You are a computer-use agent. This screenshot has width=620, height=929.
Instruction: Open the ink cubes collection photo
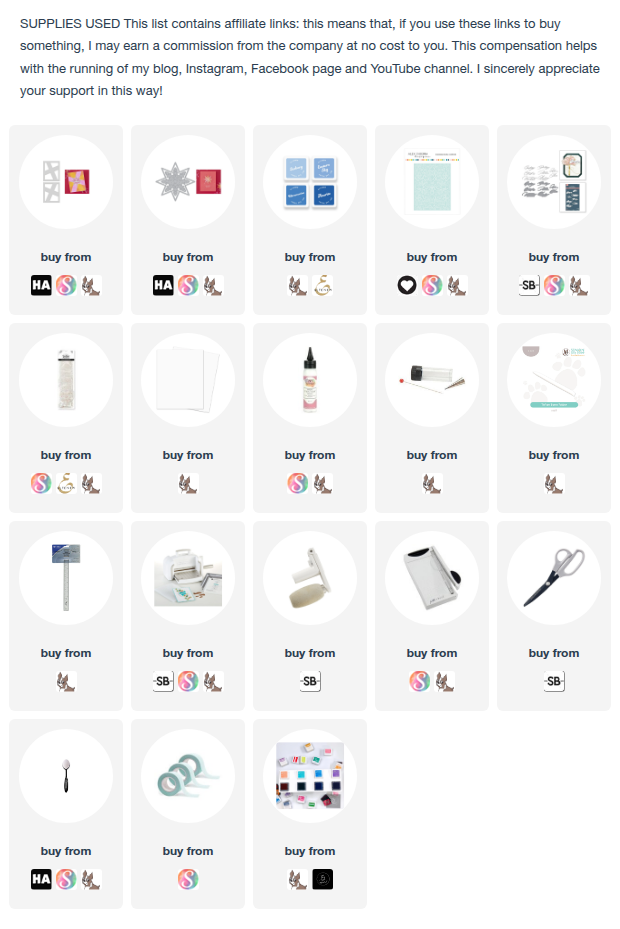point(309,776)
